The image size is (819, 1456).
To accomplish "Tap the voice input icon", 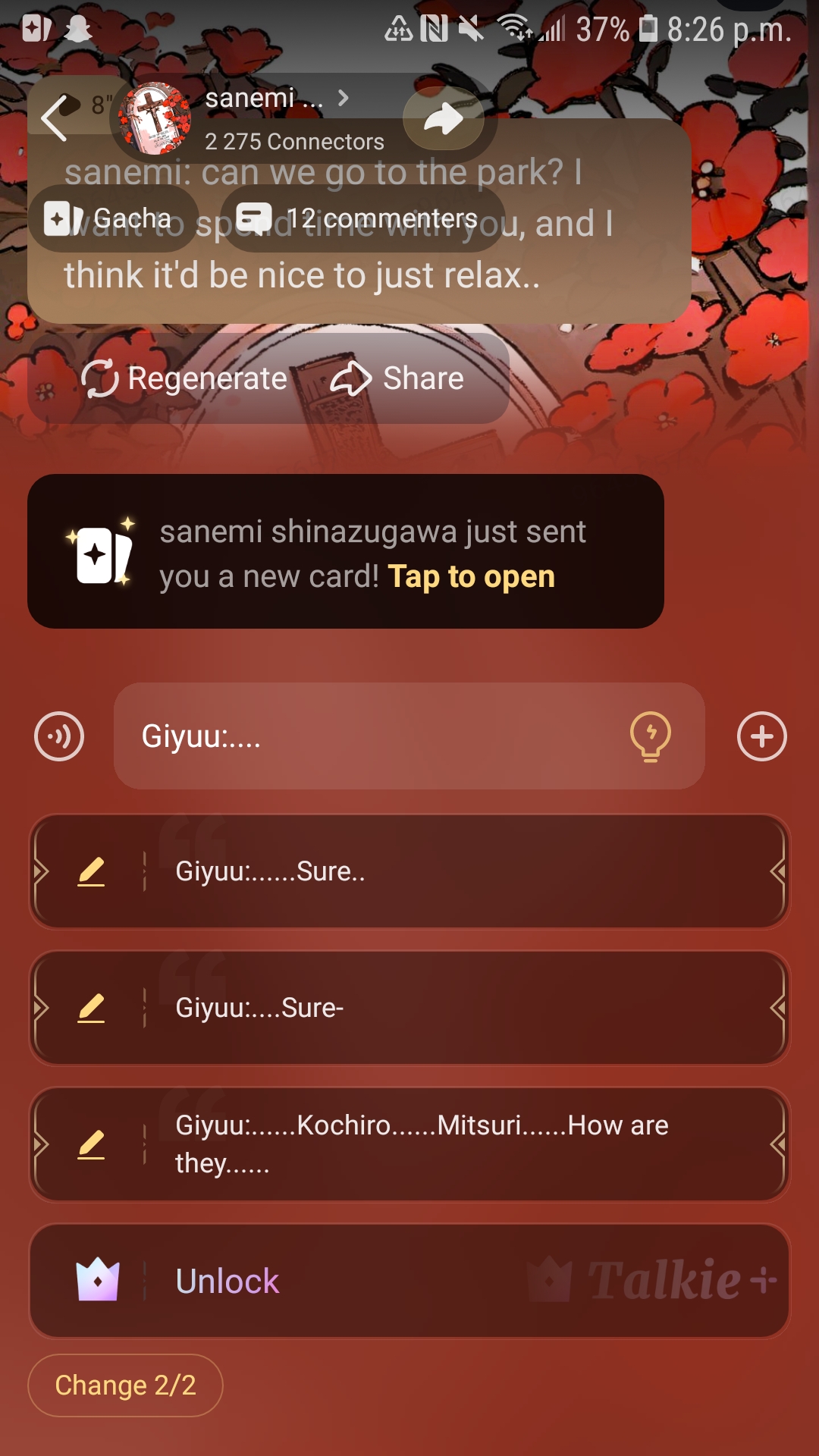I will pos(59,736).
